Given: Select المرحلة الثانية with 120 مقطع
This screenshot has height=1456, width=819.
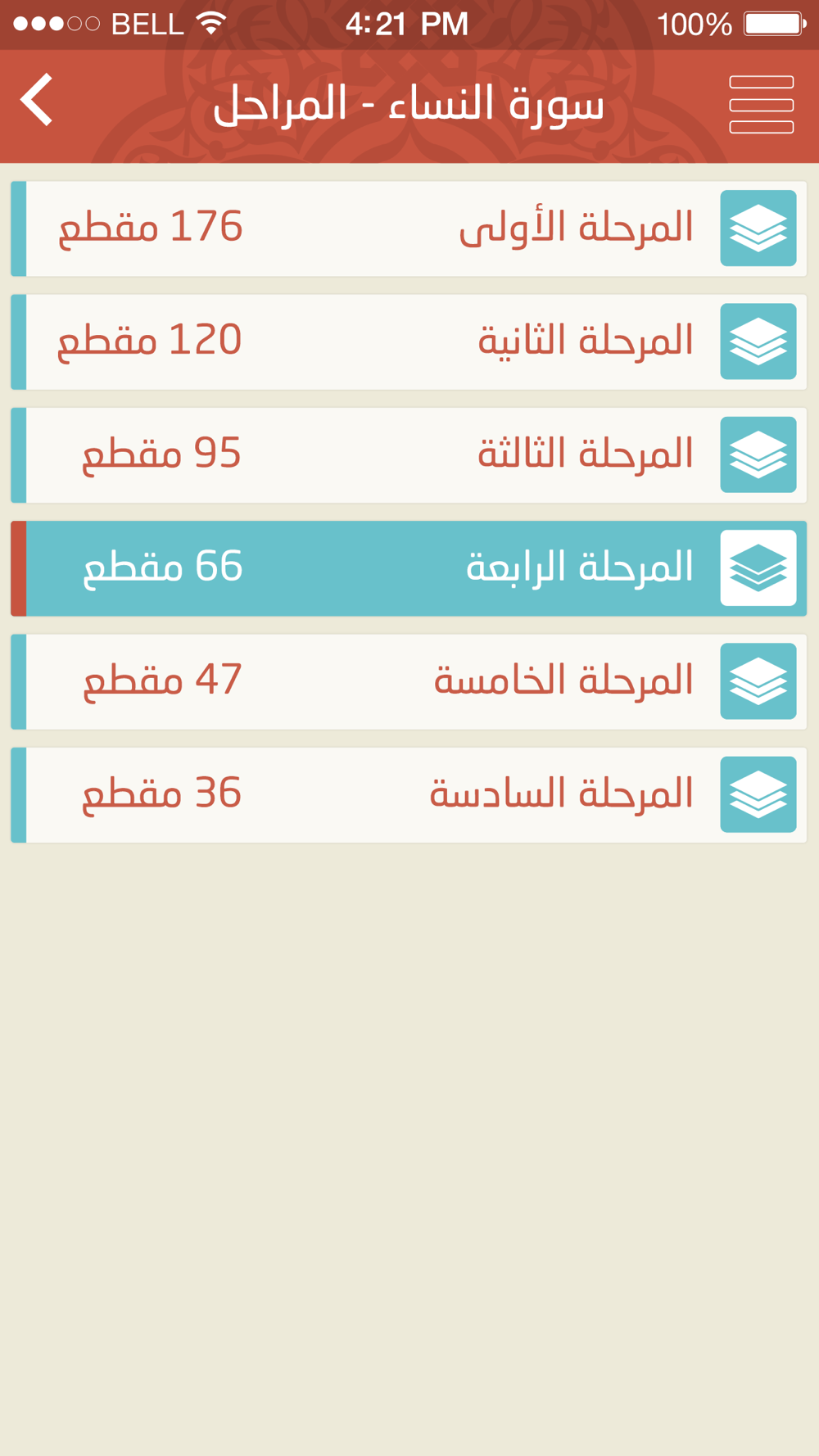Looking at the screenshot, I should pos(409,341).
